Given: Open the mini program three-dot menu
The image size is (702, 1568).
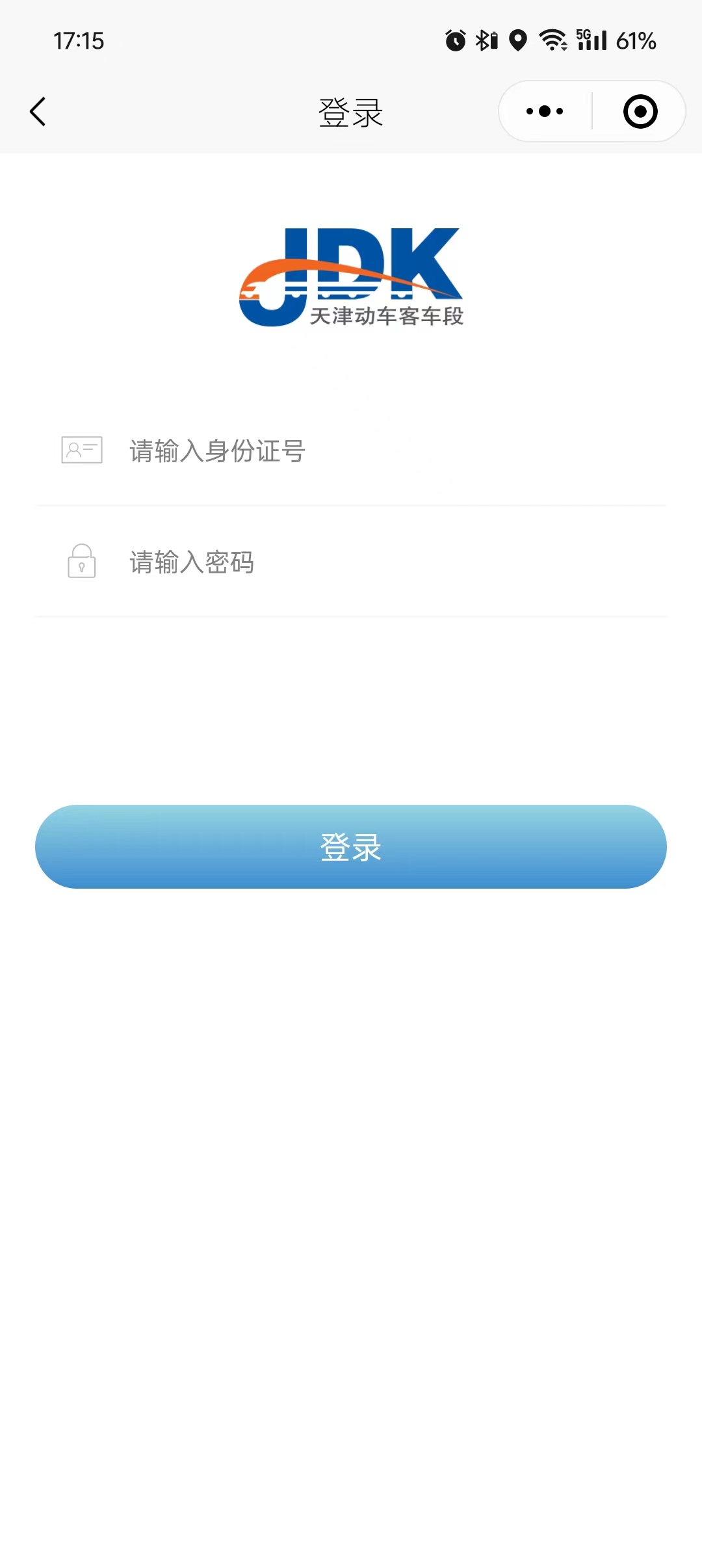Looking at the screenshot, I should 545,112.
